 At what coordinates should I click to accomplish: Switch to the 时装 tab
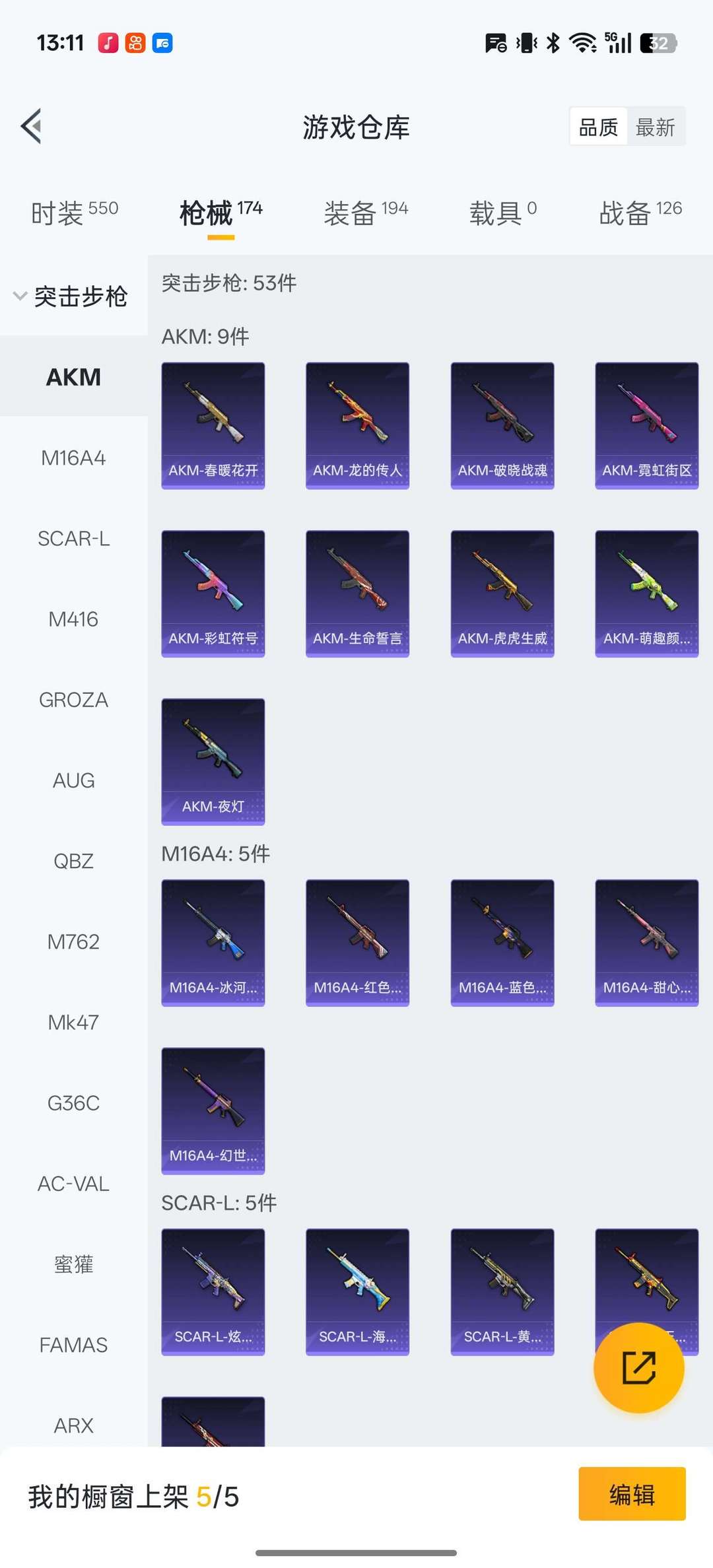(74, 213)
